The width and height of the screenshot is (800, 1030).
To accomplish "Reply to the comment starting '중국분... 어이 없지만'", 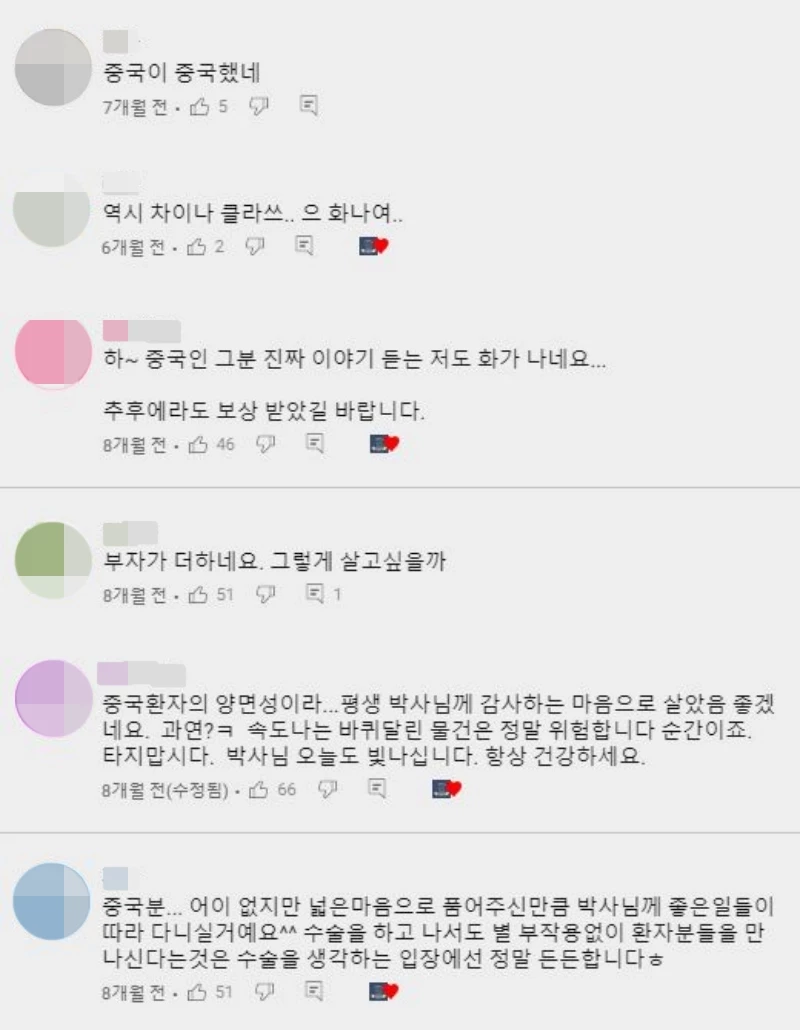I will [315, 992].
